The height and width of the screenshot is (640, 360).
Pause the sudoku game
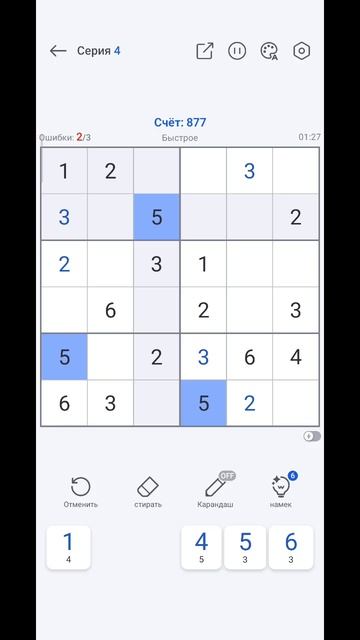coord(237,51)
